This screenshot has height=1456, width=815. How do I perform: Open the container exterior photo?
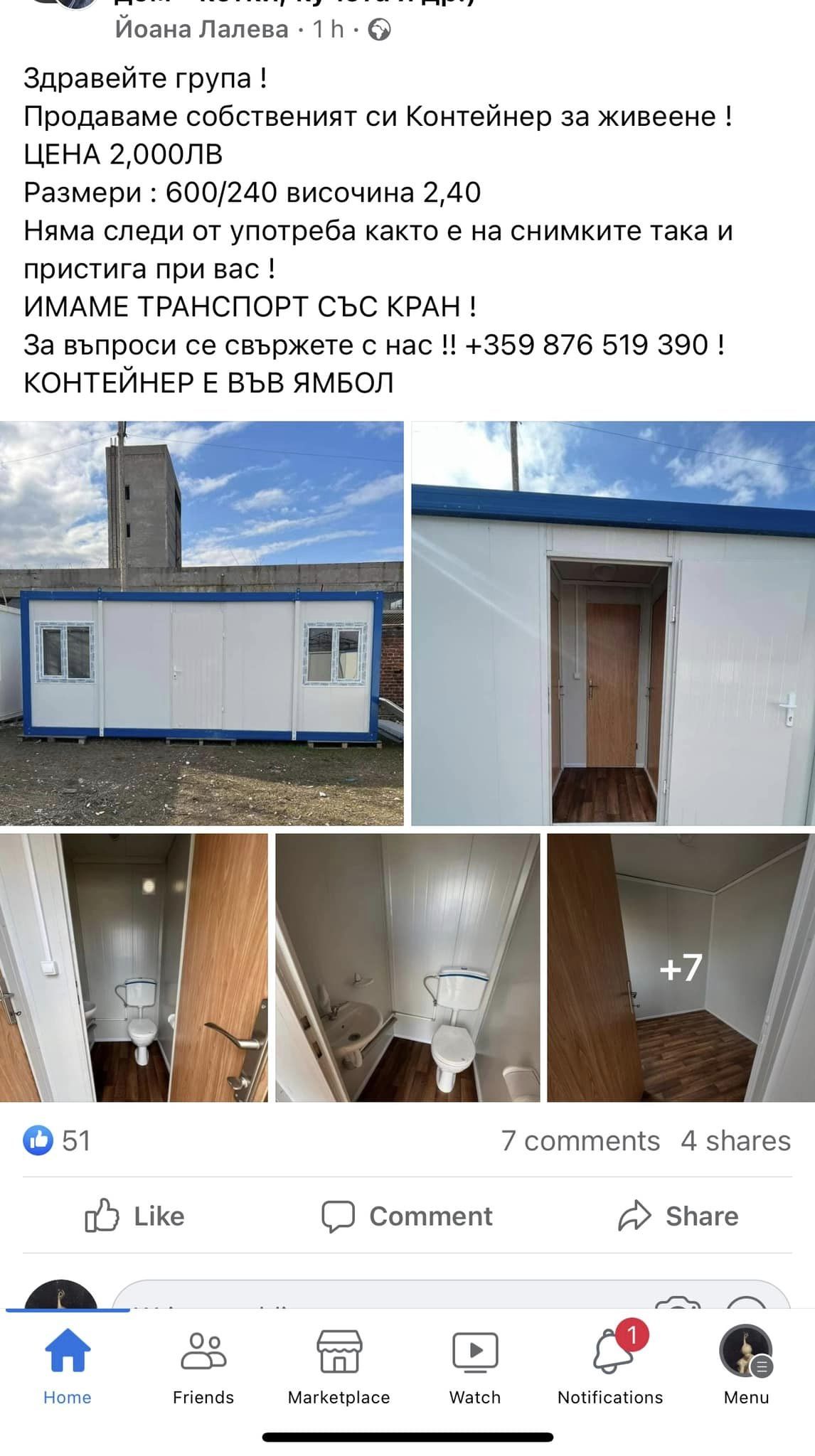[201, 623]
